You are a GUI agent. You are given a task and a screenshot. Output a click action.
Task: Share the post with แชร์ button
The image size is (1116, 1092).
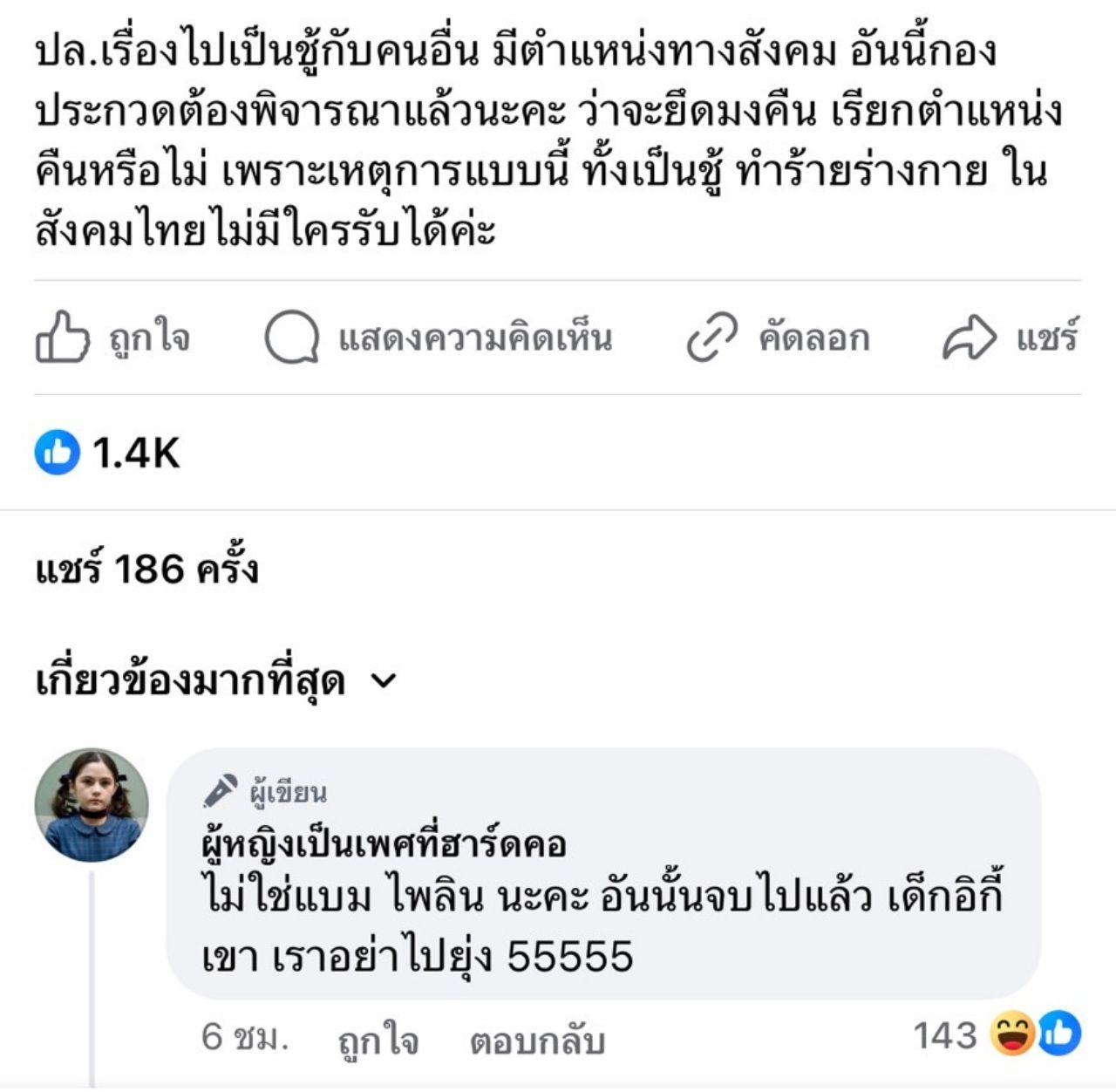tap(1011, 338)
